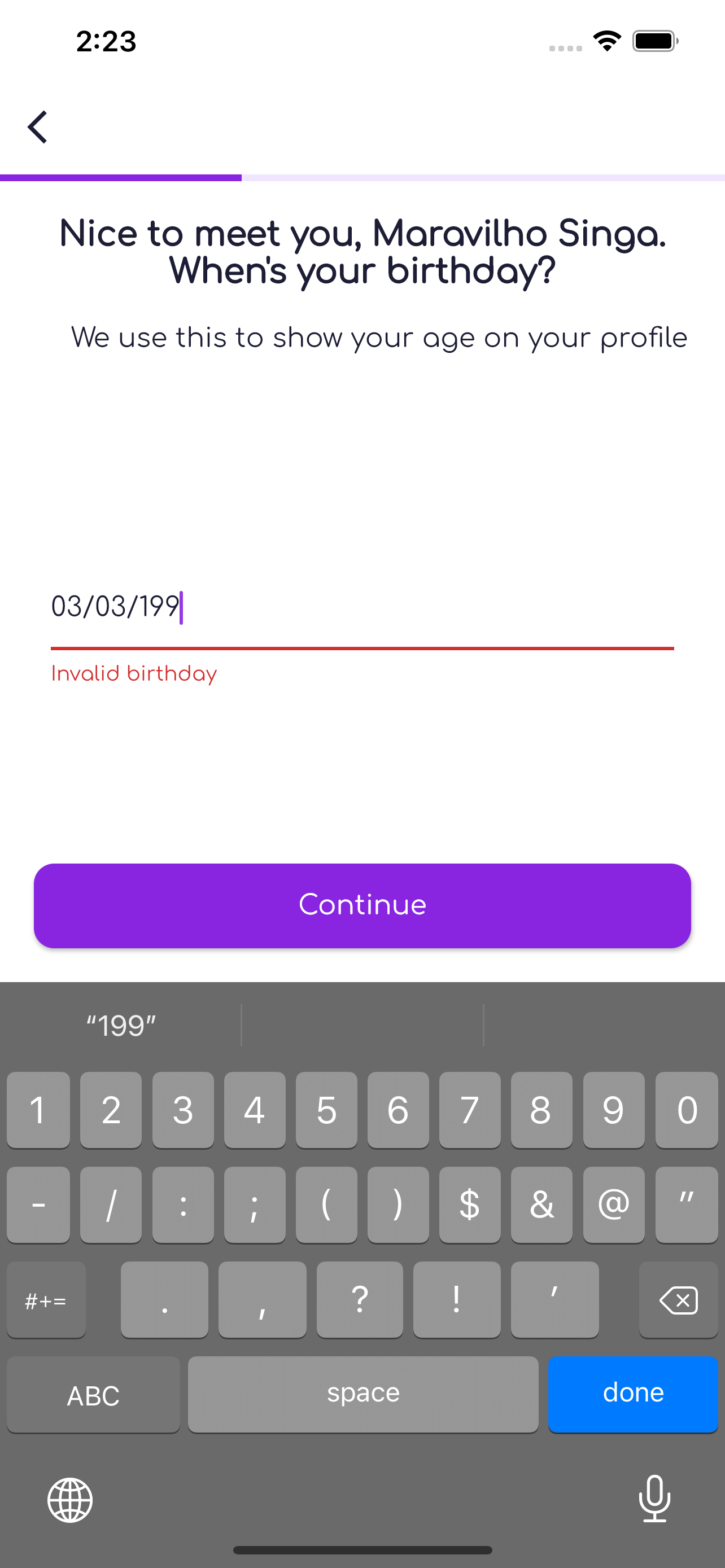Tap the Continue button
The height and width of the screenshot is (1568, 725).
coord(362,905)
